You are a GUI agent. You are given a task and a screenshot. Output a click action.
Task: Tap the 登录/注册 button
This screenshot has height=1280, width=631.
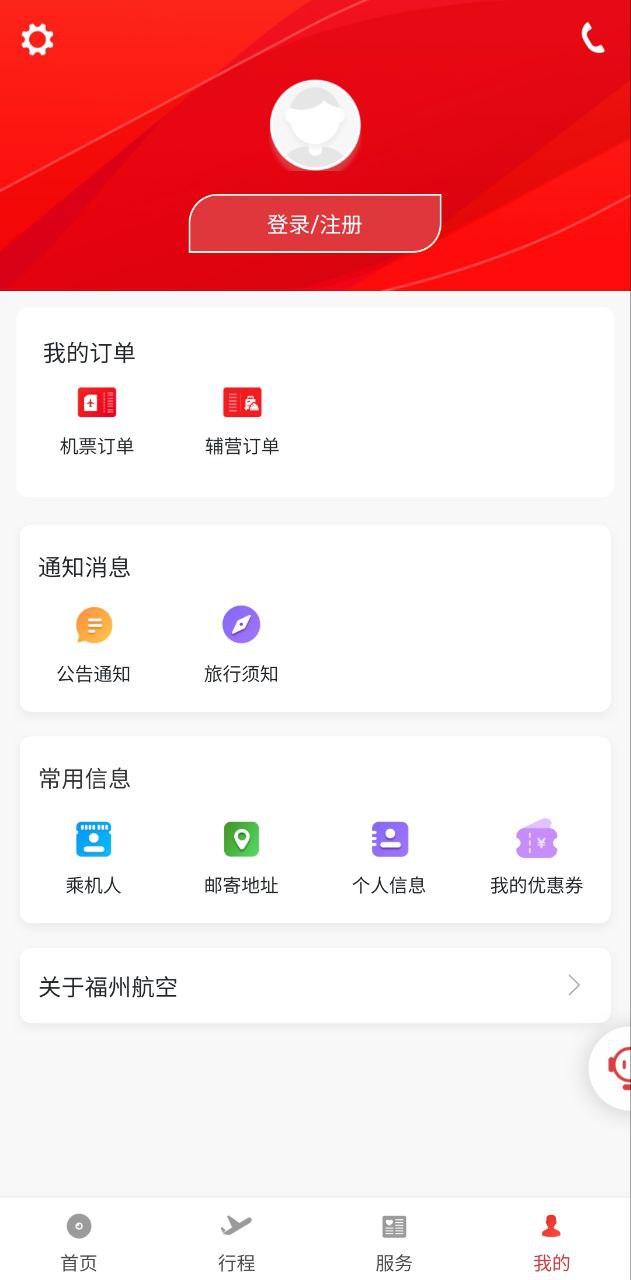tap(315, 224)
